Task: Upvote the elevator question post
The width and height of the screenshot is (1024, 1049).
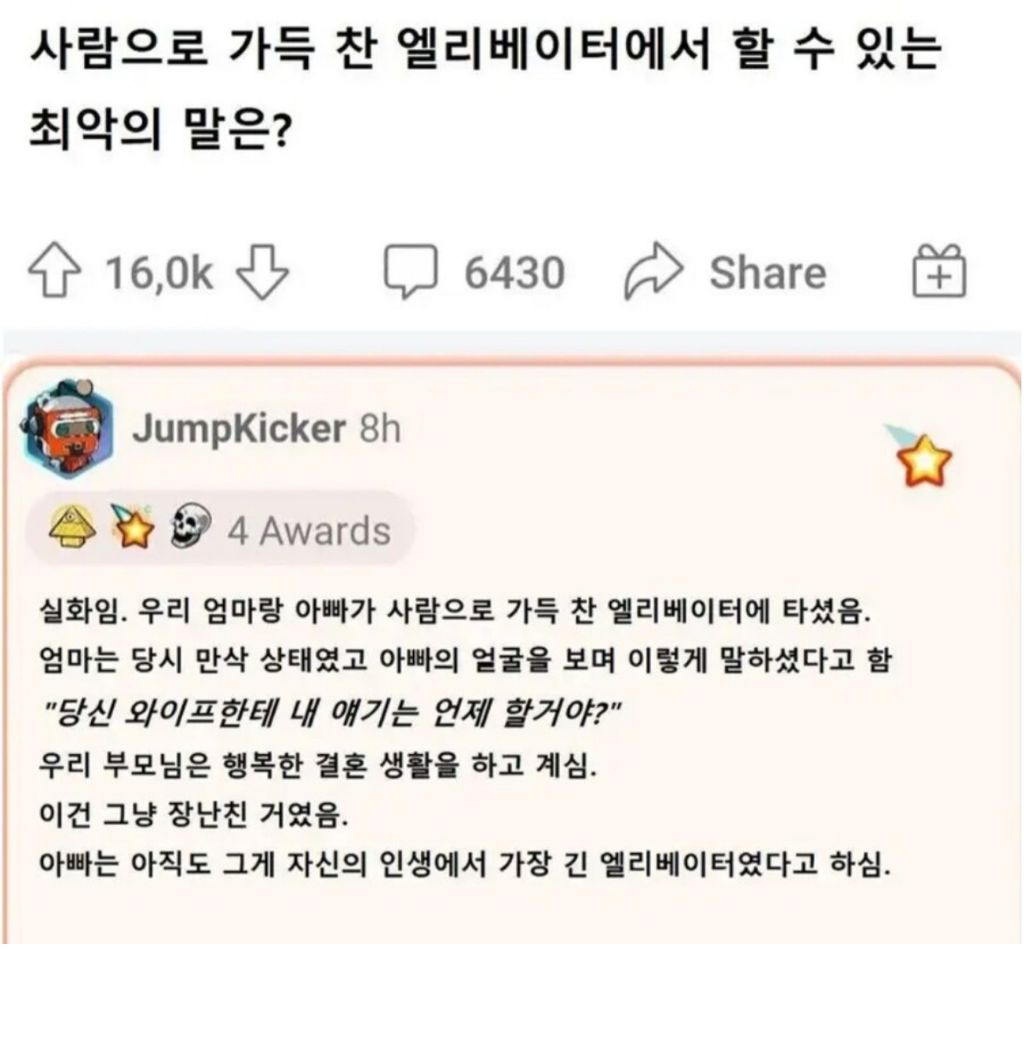Action: [54, 270]
